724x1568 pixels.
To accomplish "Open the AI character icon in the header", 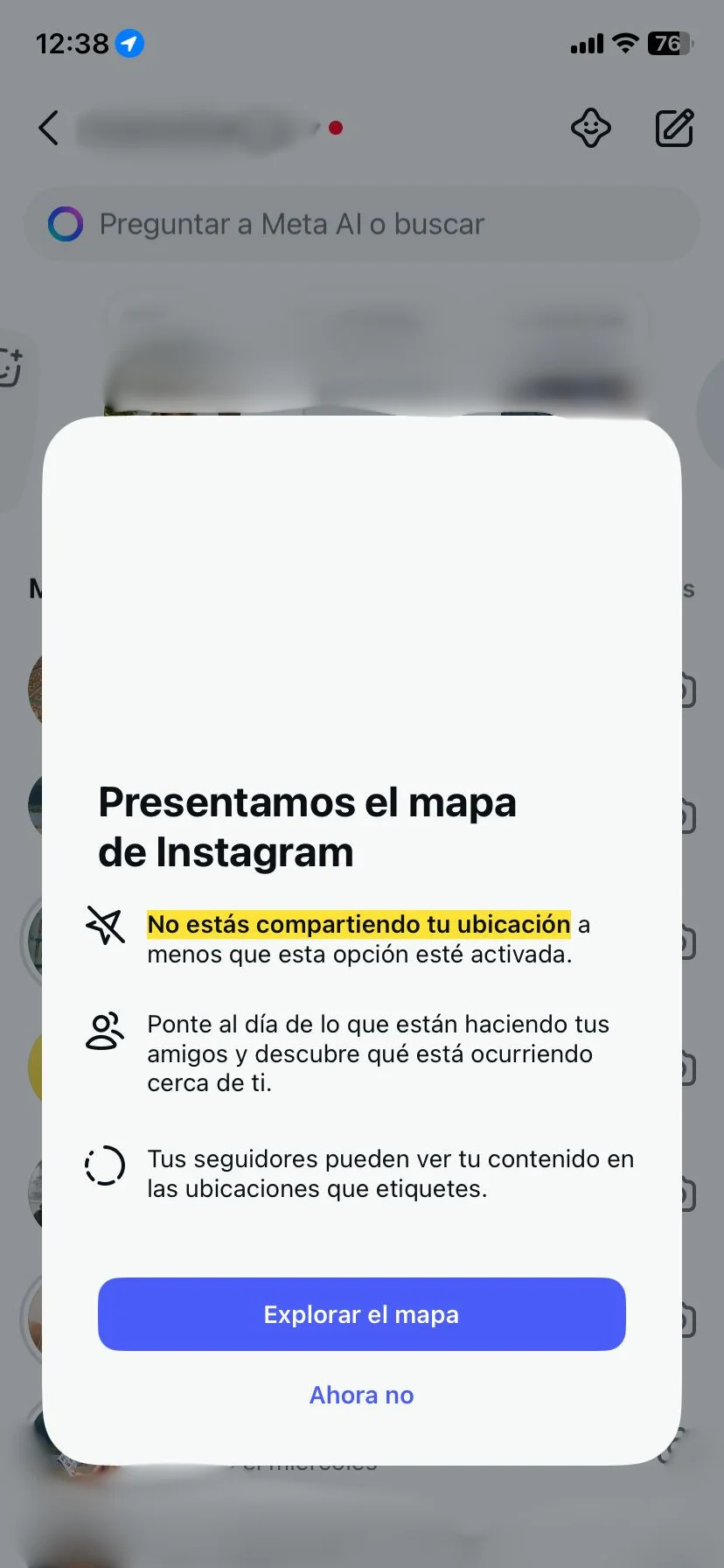I will 590,128.
